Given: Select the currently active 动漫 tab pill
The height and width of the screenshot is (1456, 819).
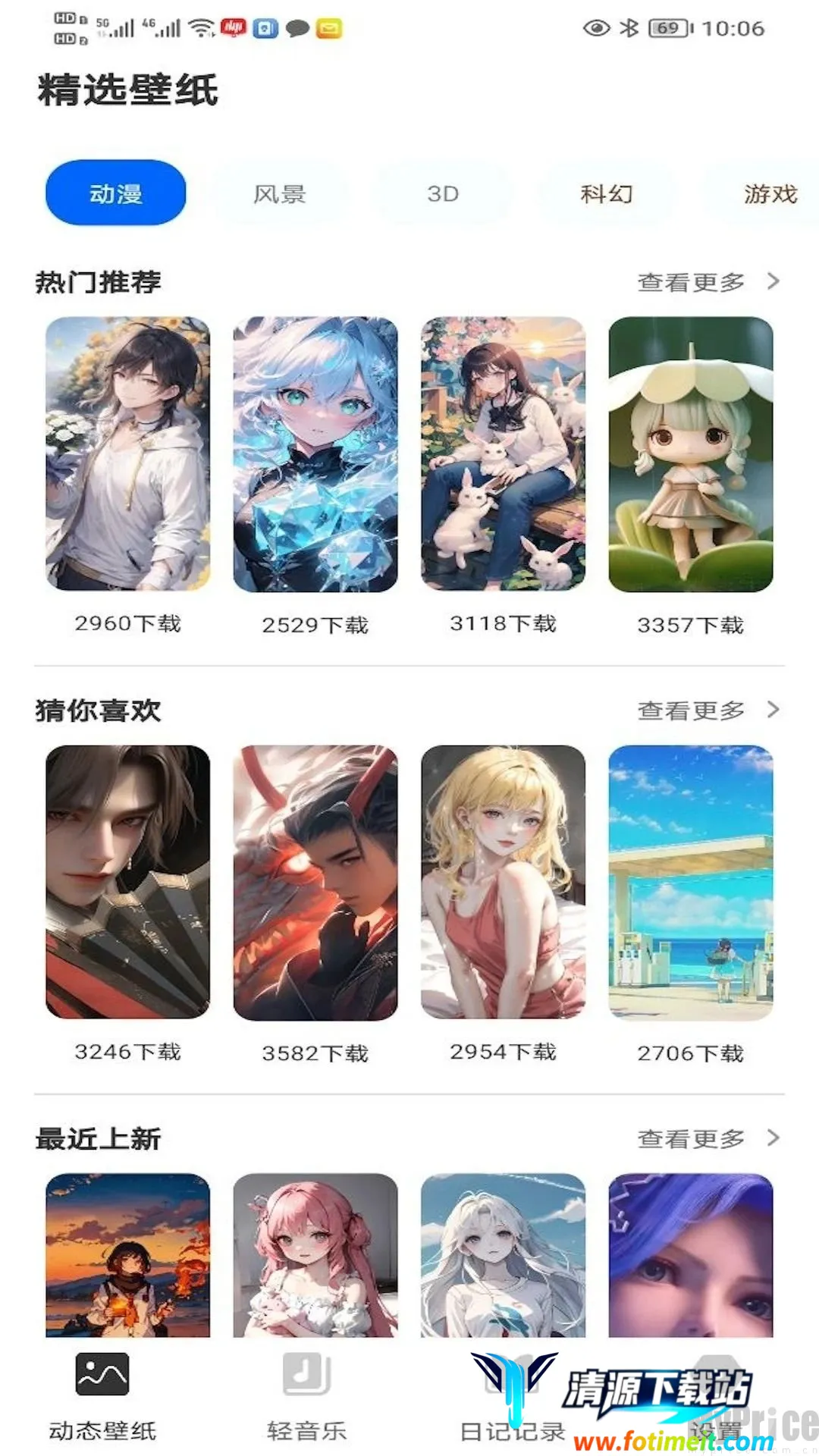Looking at the screenshot, I should [x=115, y=192].
